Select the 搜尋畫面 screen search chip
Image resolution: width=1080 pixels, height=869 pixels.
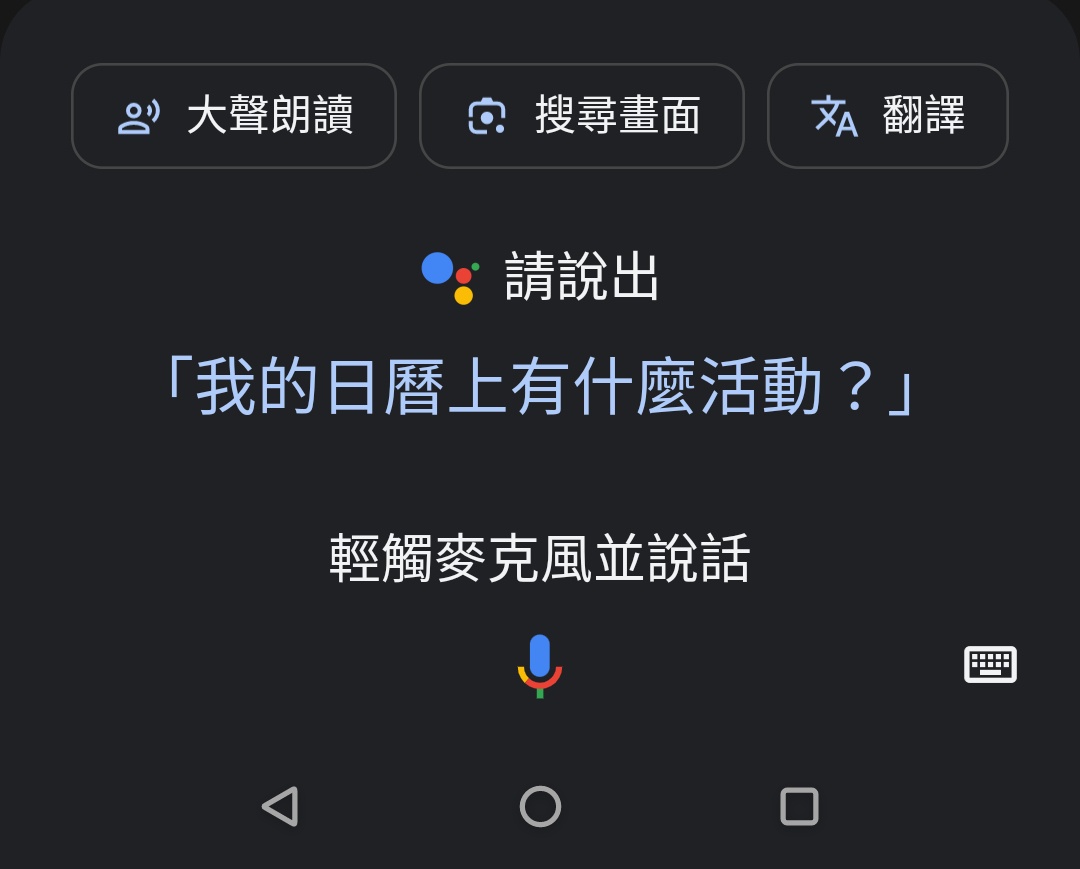(581, 116)
